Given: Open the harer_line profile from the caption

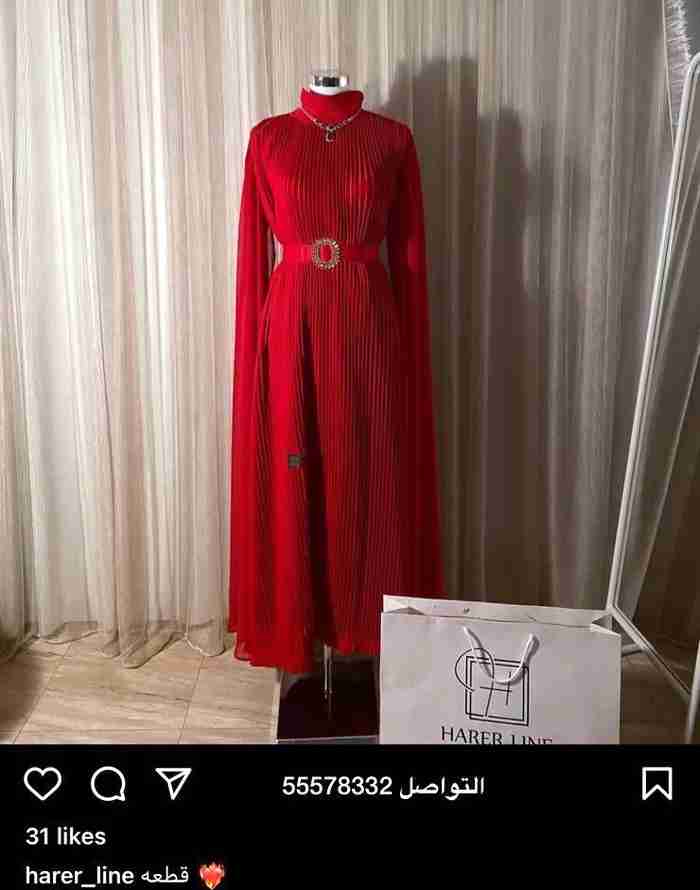Looking at the screenshot, I should click(80, 875).
